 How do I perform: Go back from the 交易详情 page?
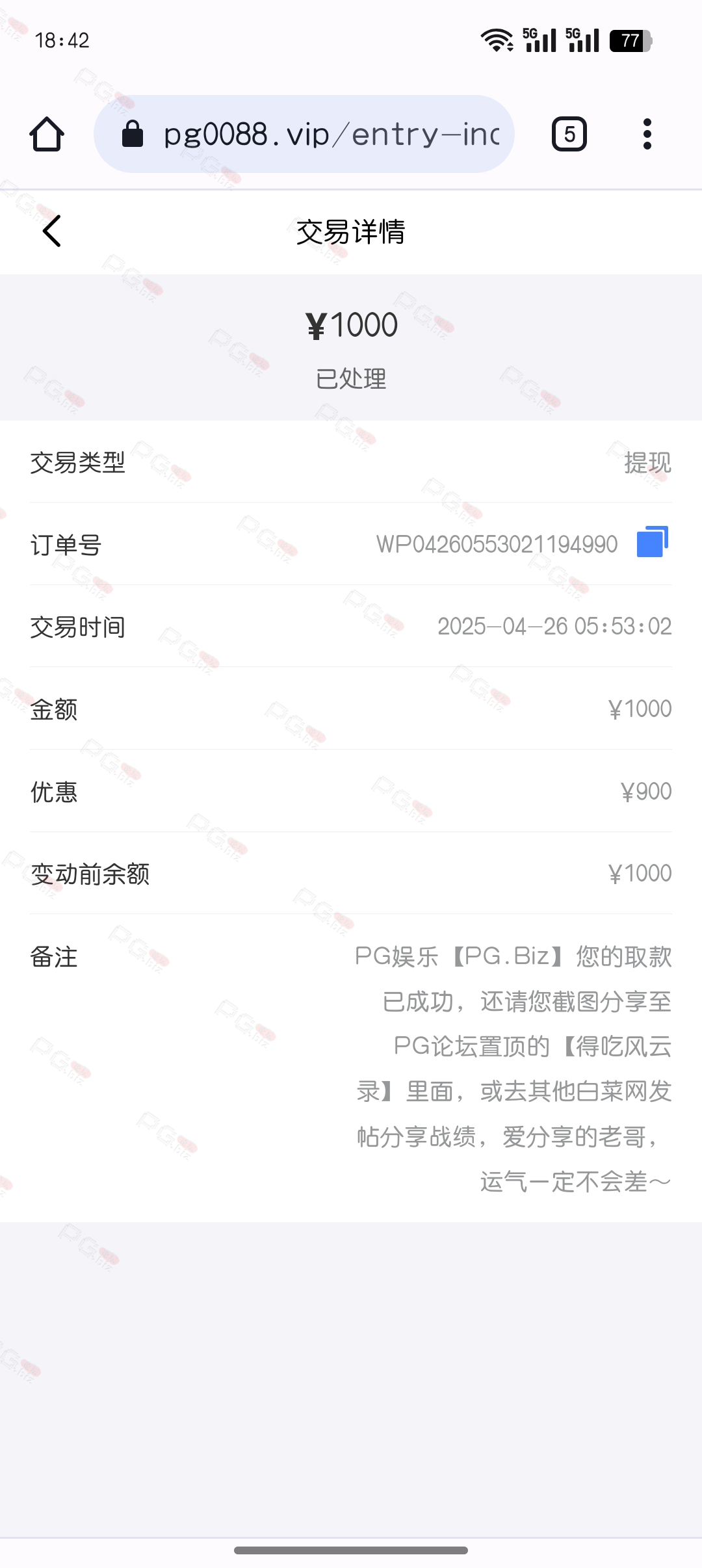(x=52, y=231)
